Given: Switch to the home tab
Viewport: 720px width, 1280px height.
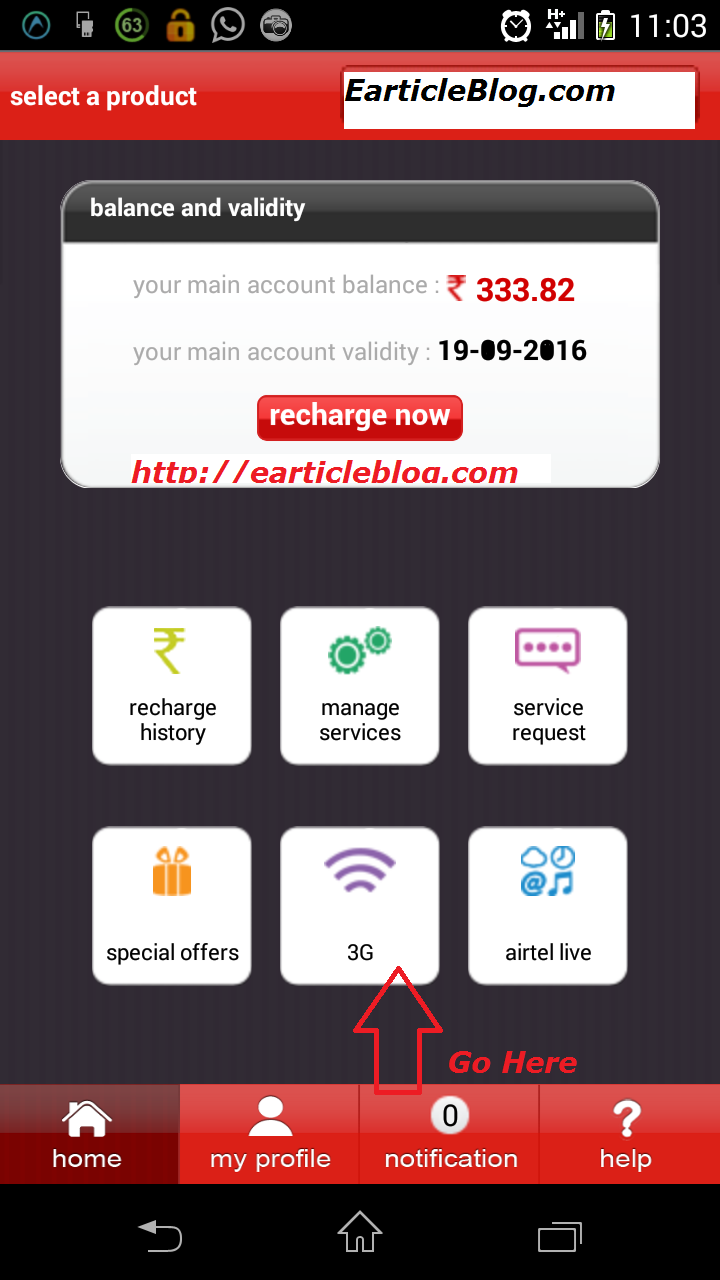Looking at the screenshot, I should (x=88, y=1135).
